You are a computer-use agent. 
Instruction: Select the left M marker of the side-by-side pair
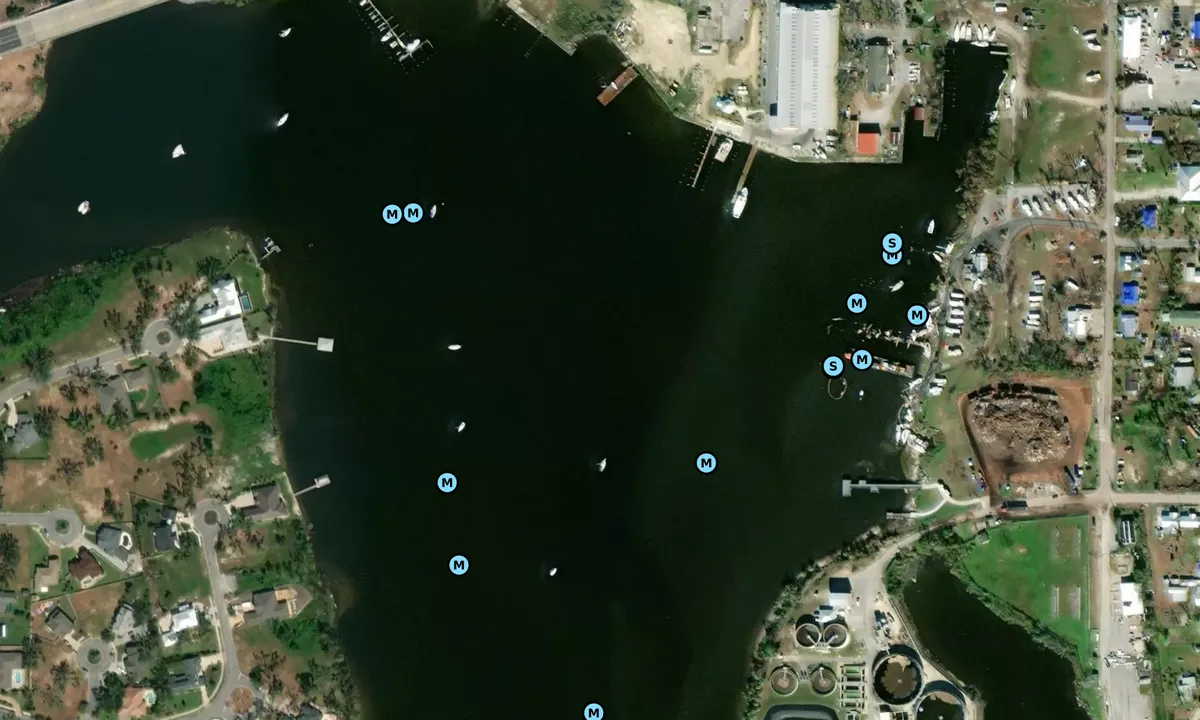[392, 213]
